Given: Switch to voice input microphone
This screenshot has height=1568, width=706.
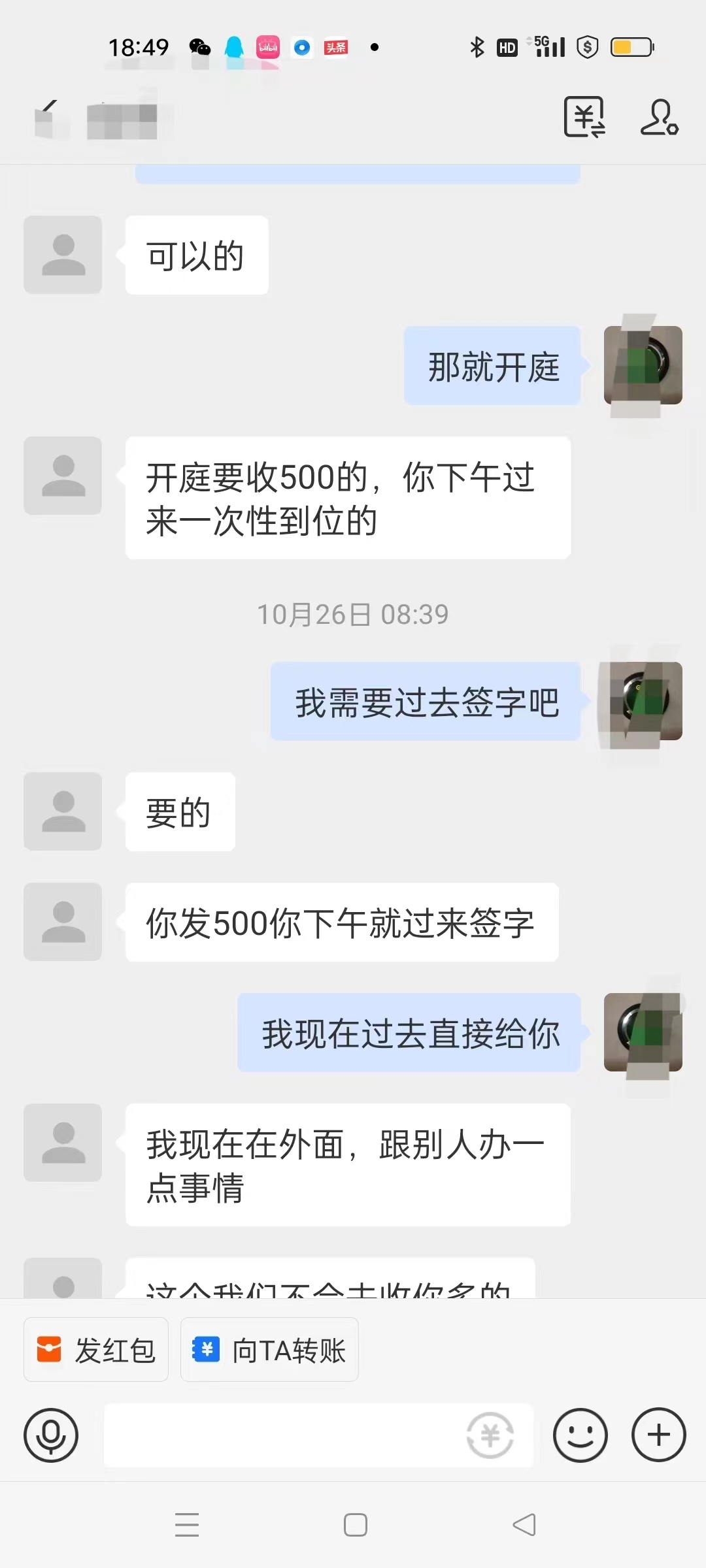Looking at the screenshot, I should click(51, 1435).
